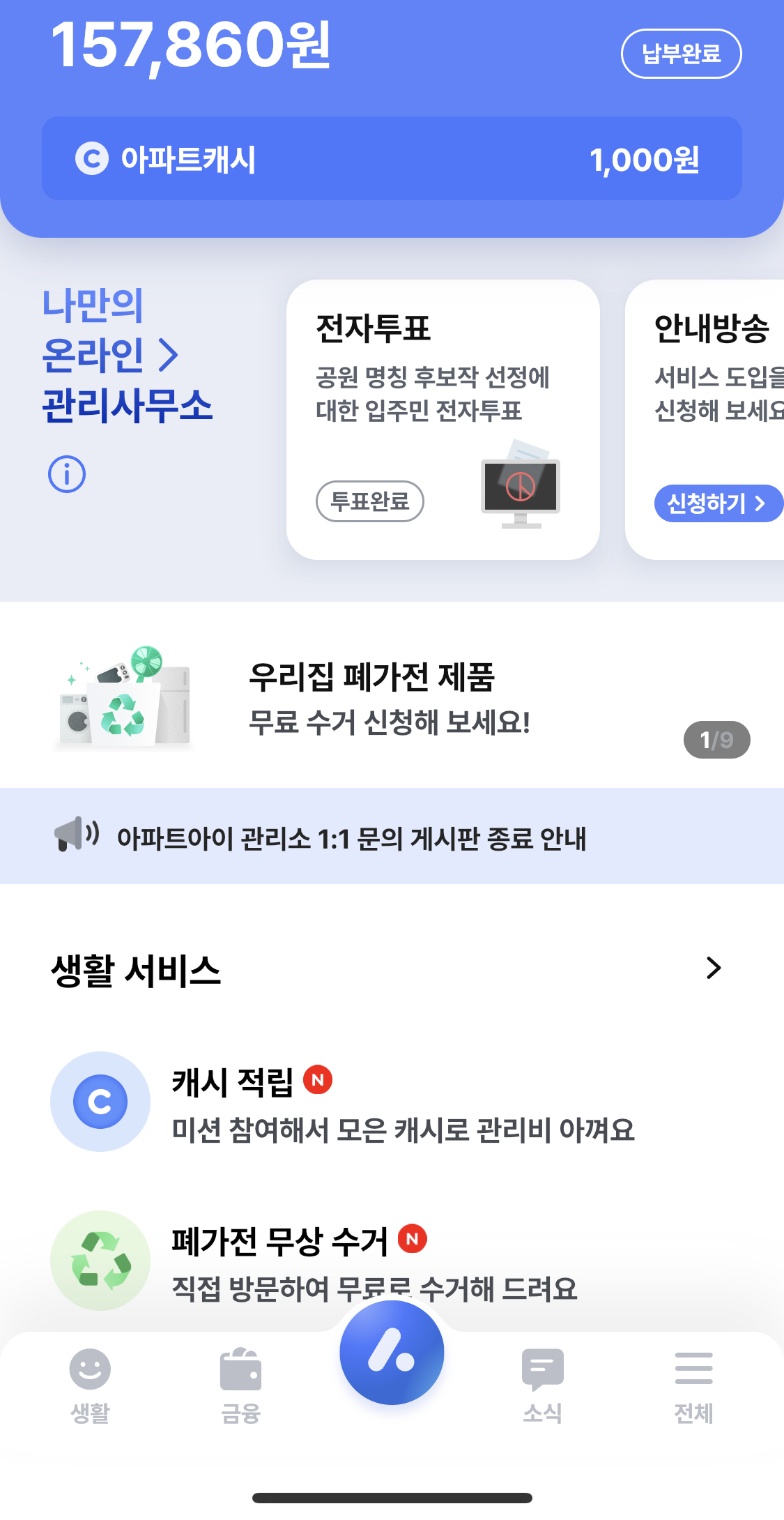Tap 신청하기 for 안내방송
784x1520 pixels.
[x=718, y=503]
